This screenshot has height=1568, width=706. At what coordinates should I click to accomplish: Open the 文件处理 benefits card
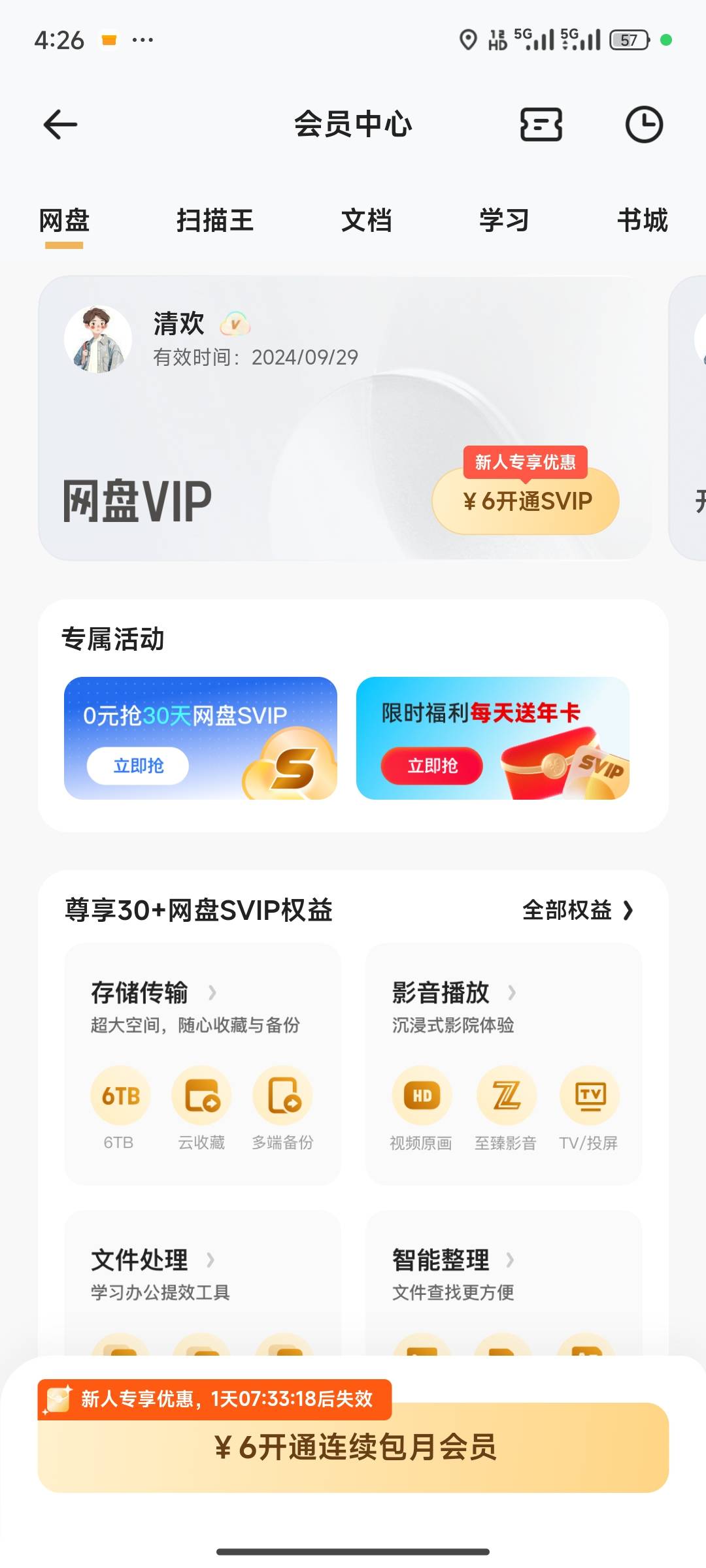[x=203, y=1282]
